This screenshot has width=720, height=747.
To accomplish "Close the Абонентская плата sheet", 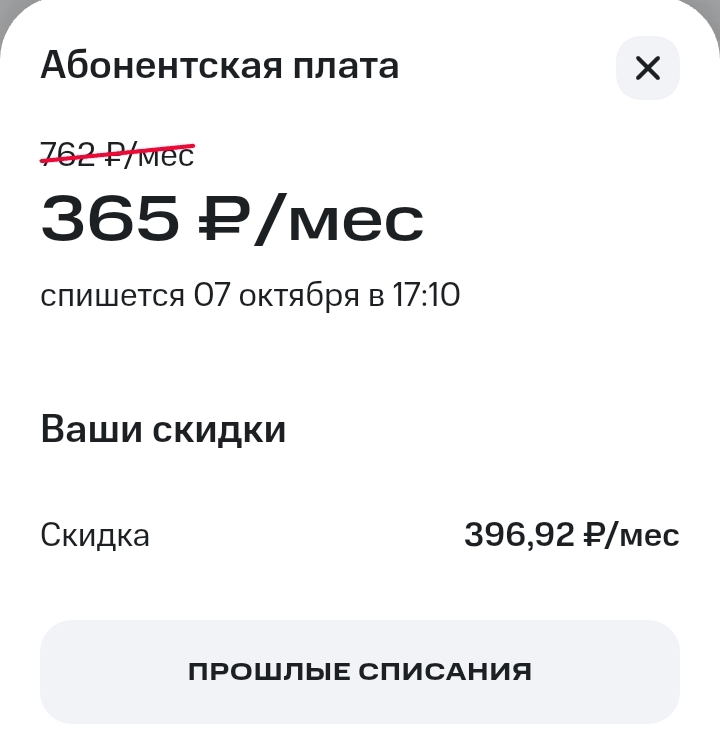I will pyautogui.click(x=648, y=68).
